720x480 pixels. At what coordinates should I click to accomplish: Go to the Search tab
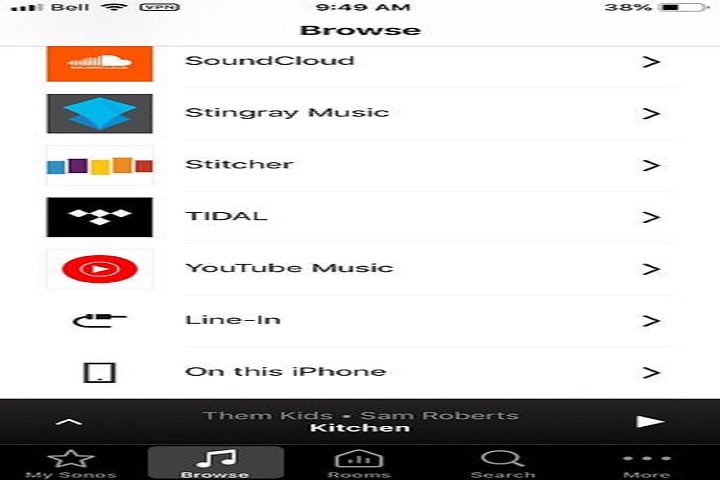point(503,463)
